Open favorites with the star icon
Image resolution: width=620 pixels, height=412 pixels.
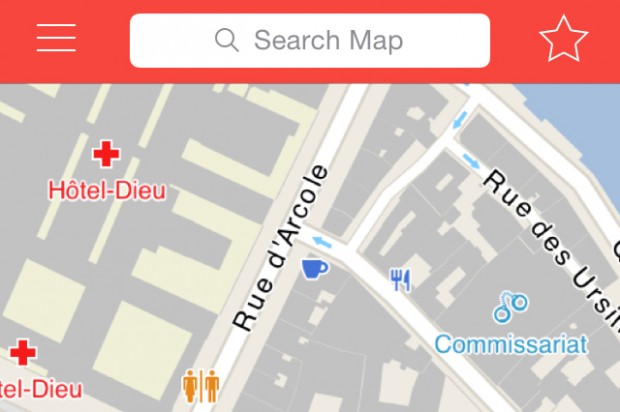(564, 39)
